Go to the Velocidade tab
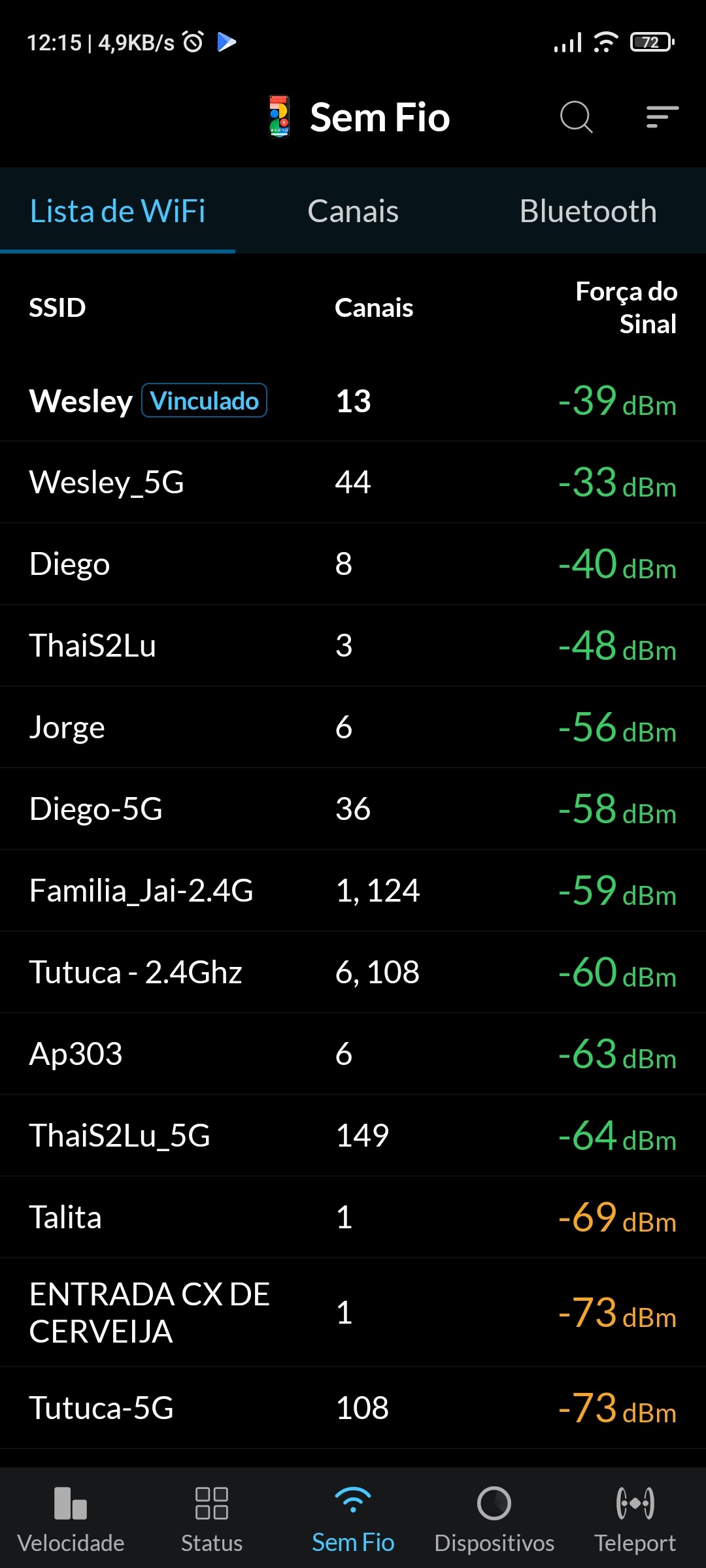Image resolution: width=706 pixels, height=1568 pixels. pos(71,1519)
